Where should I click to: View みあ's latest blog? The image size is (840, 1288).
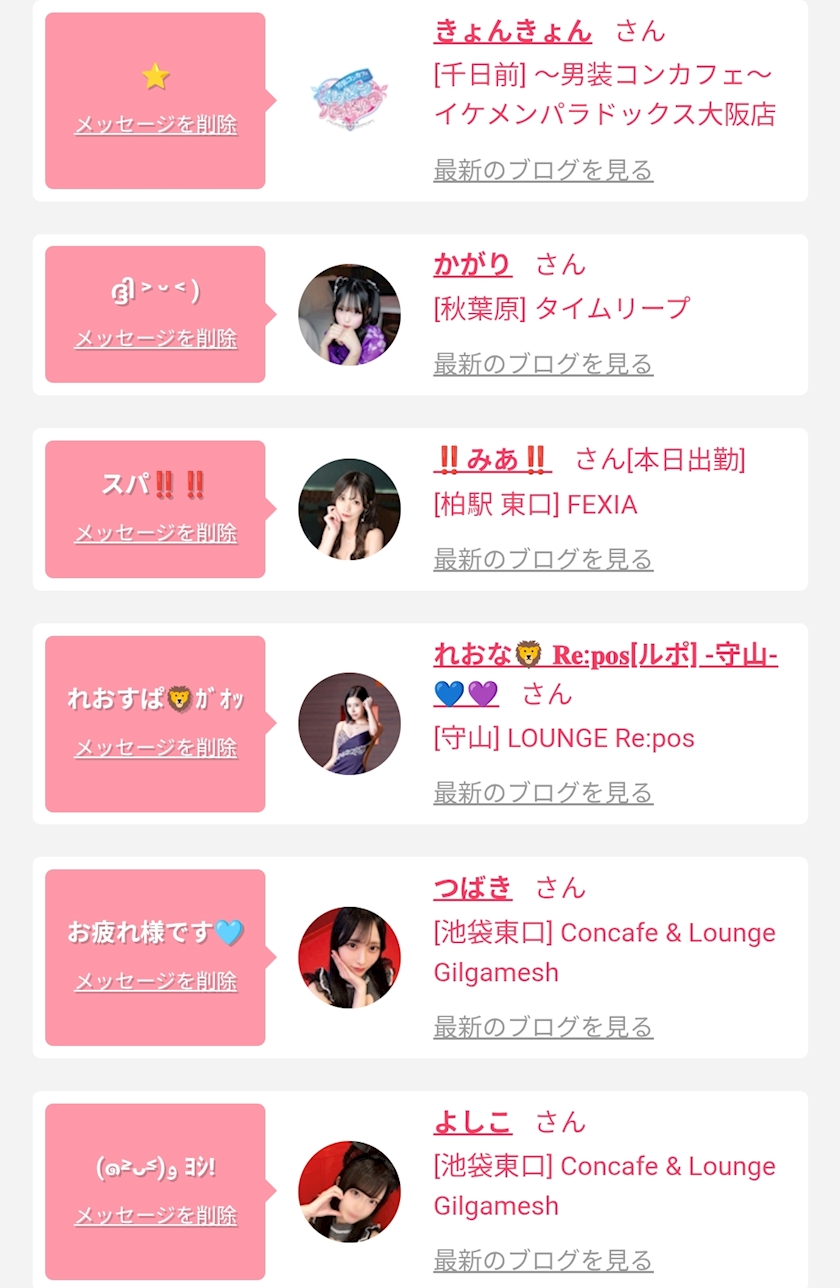pyautogui.click(x=543, y=559)
